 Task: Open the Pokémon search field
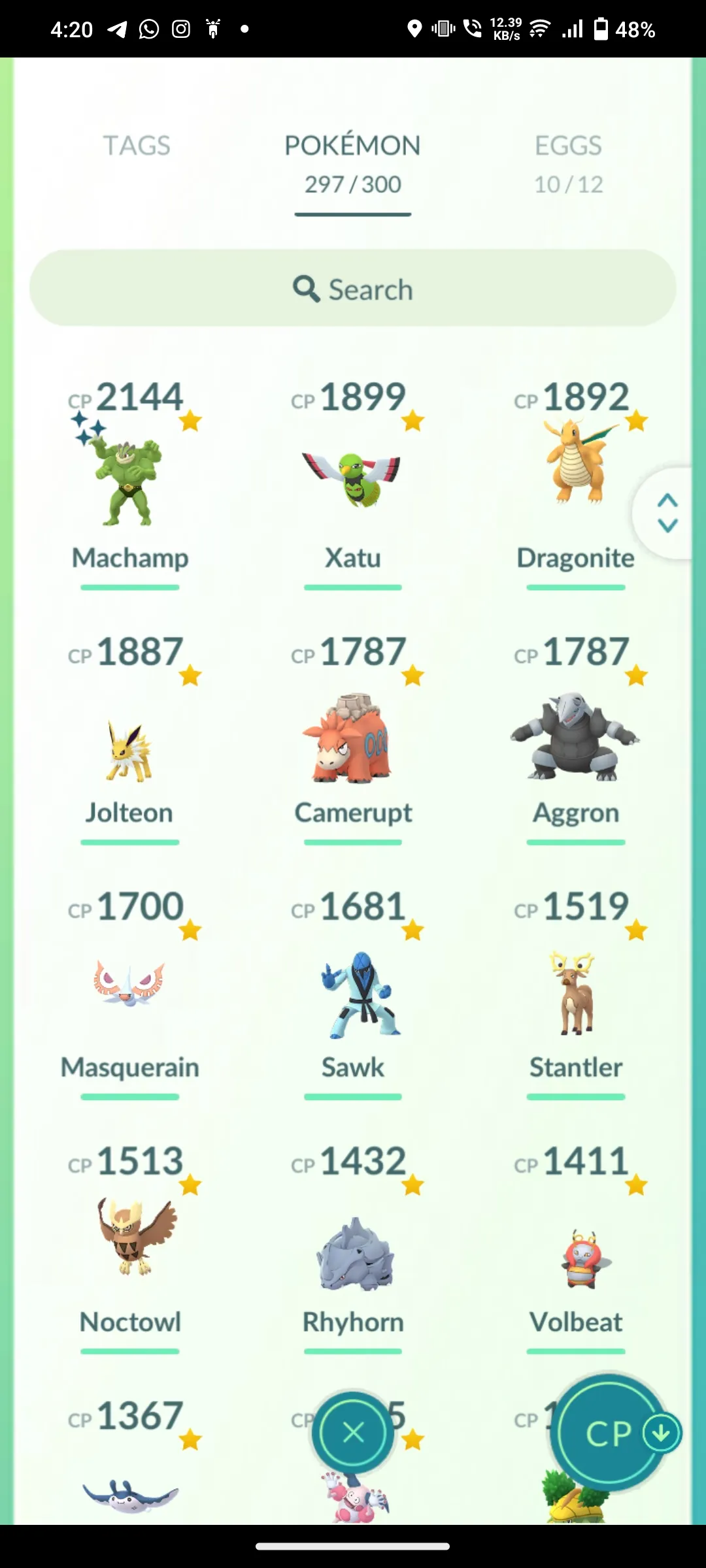(353, 288)
